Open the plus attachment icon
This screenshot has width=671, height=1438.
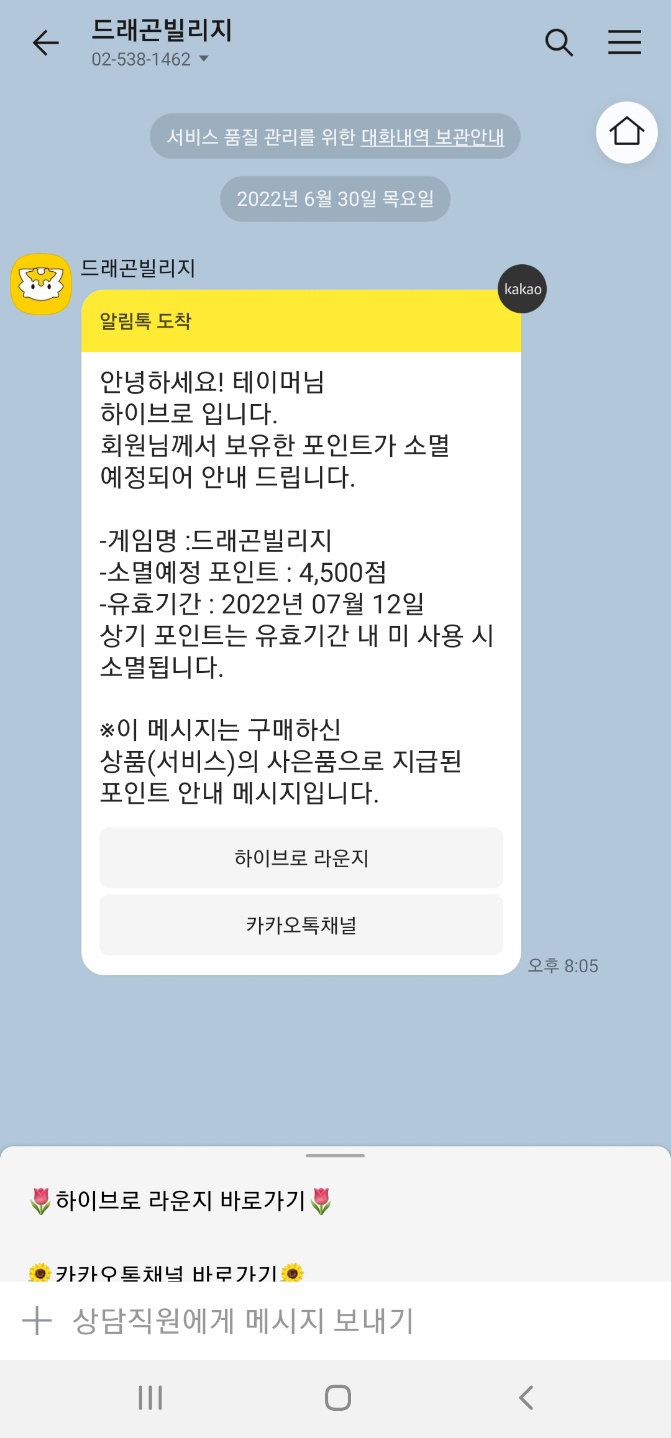(37, 1321)
